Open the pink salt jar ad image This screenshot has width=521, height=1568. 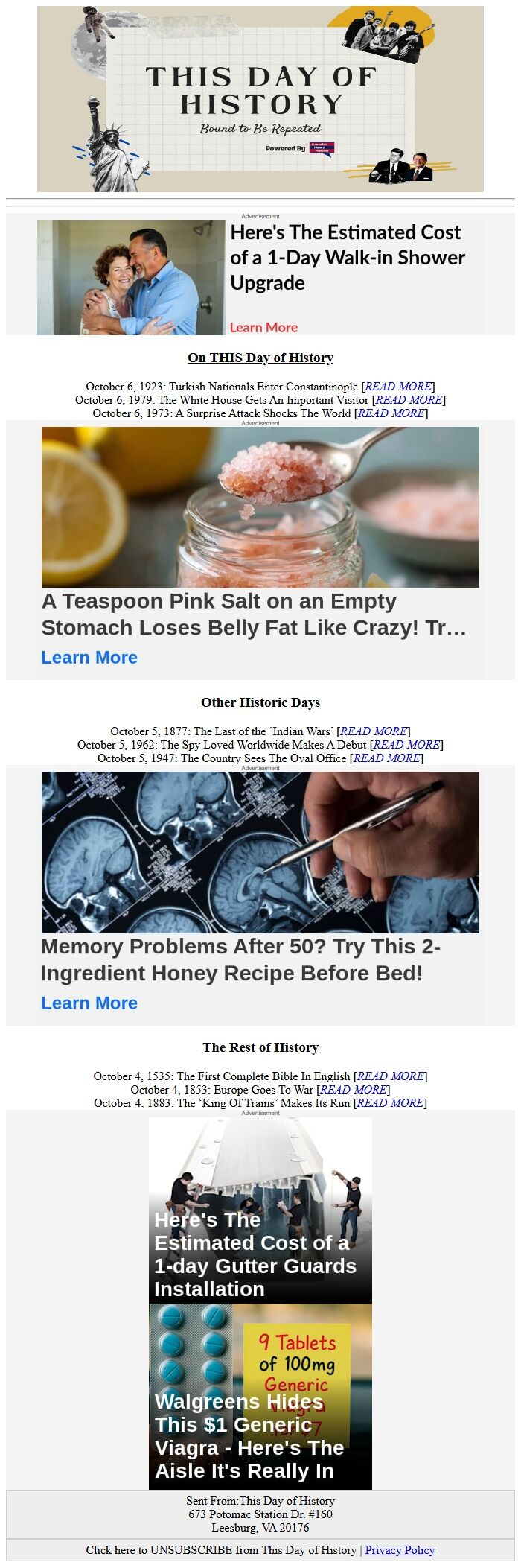tap(260, 507)
